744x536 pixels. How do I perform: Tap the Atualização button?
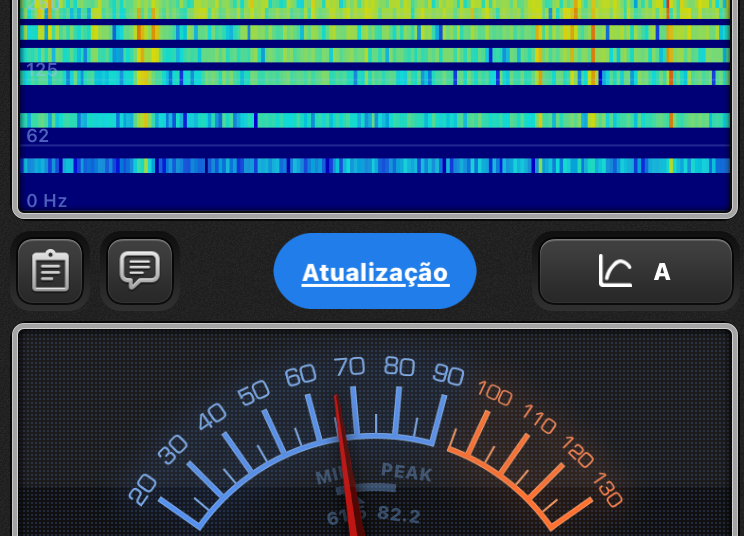click(375, 272)
